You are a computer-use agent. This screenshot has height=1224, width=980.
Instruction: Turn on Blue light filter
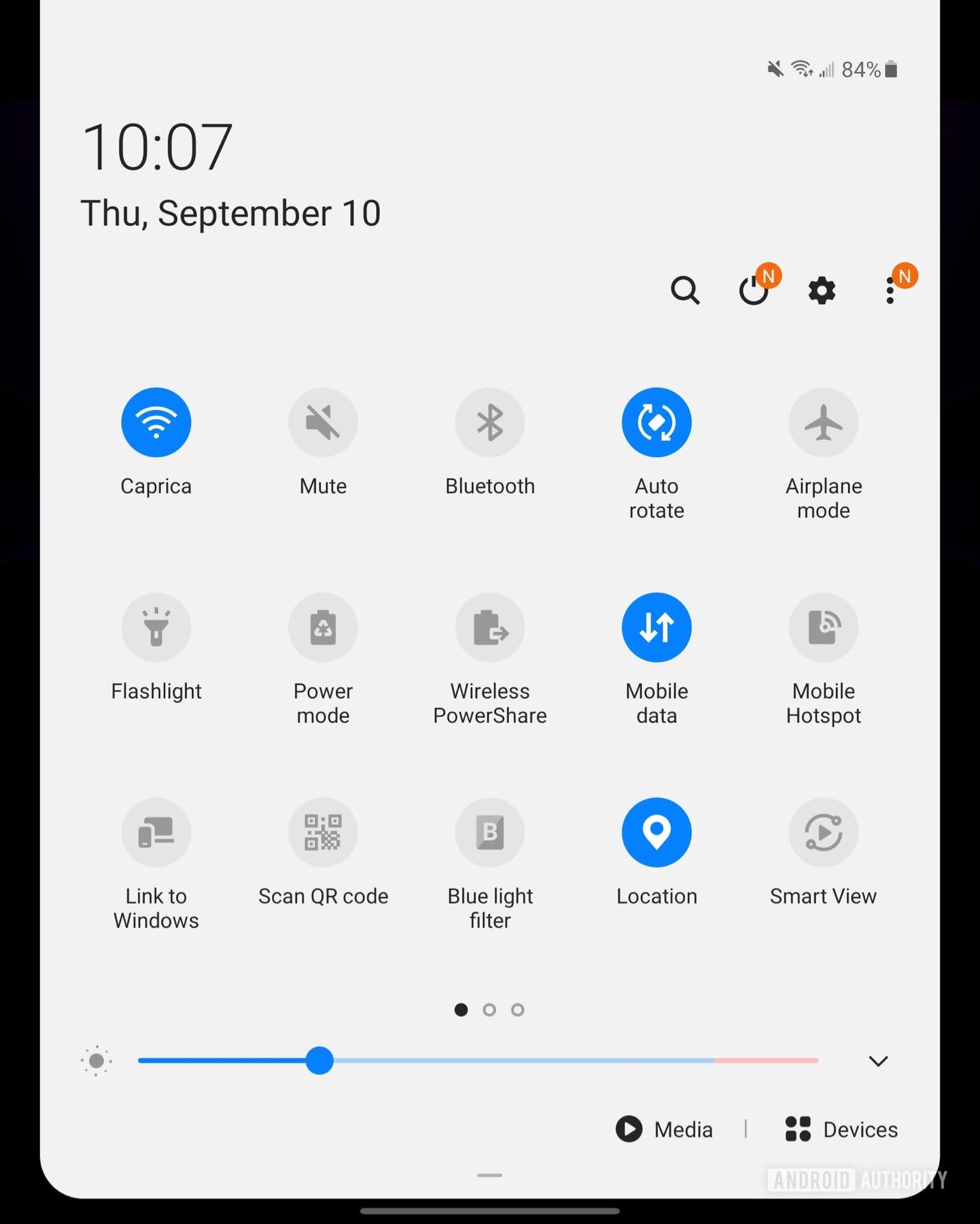pos(490,833)
